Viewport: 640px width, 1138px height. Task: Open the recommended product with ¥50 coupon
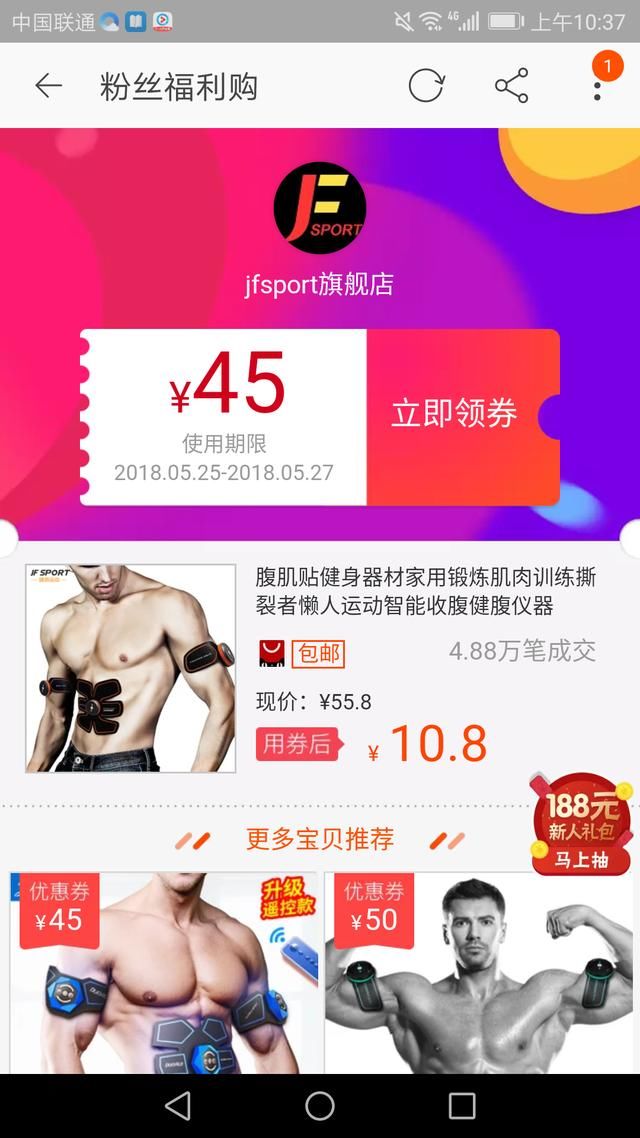478,975
